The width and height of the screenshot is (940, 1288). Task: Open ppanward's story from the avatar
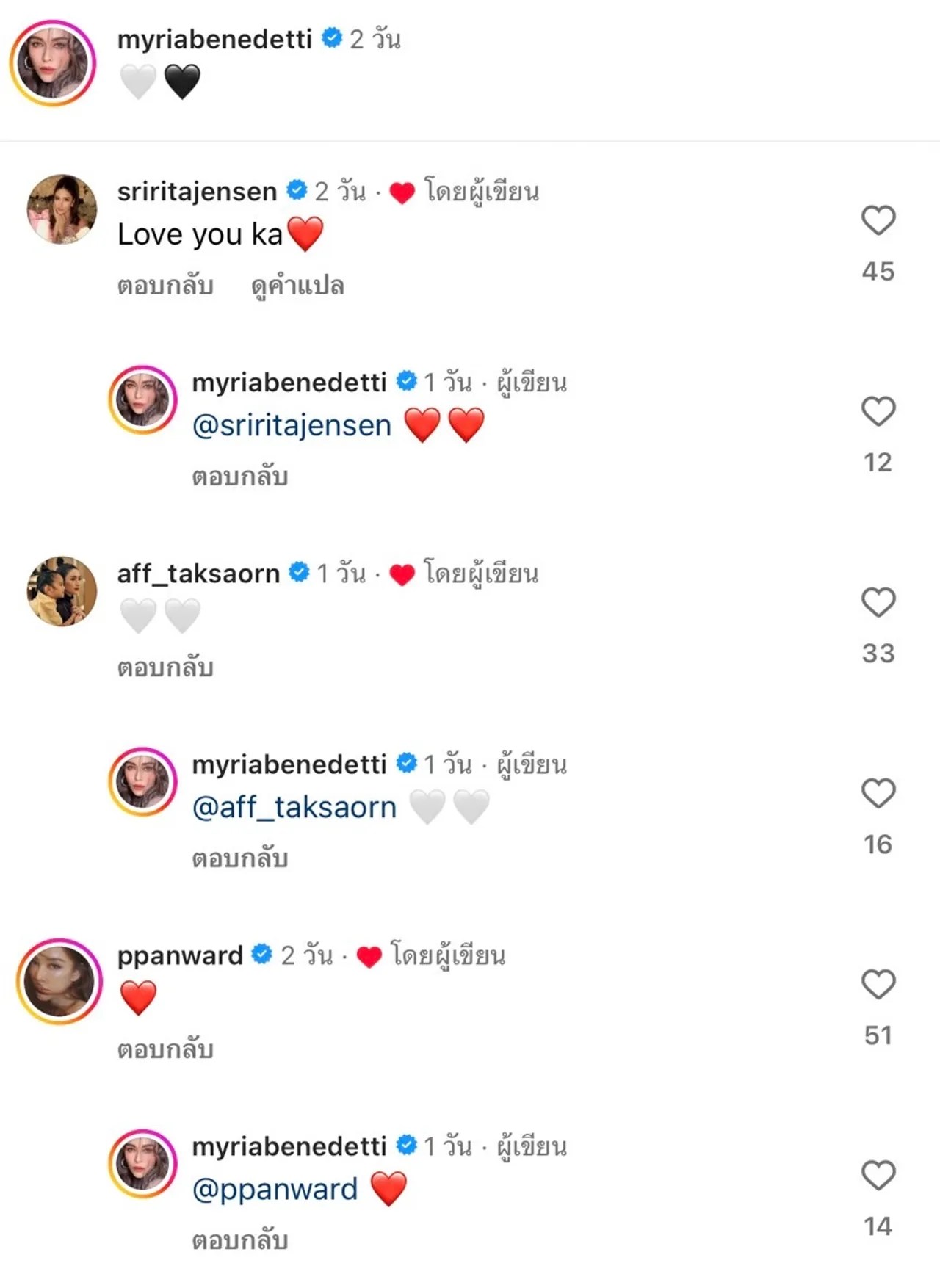pyautogui.click(x=59, y=981)
